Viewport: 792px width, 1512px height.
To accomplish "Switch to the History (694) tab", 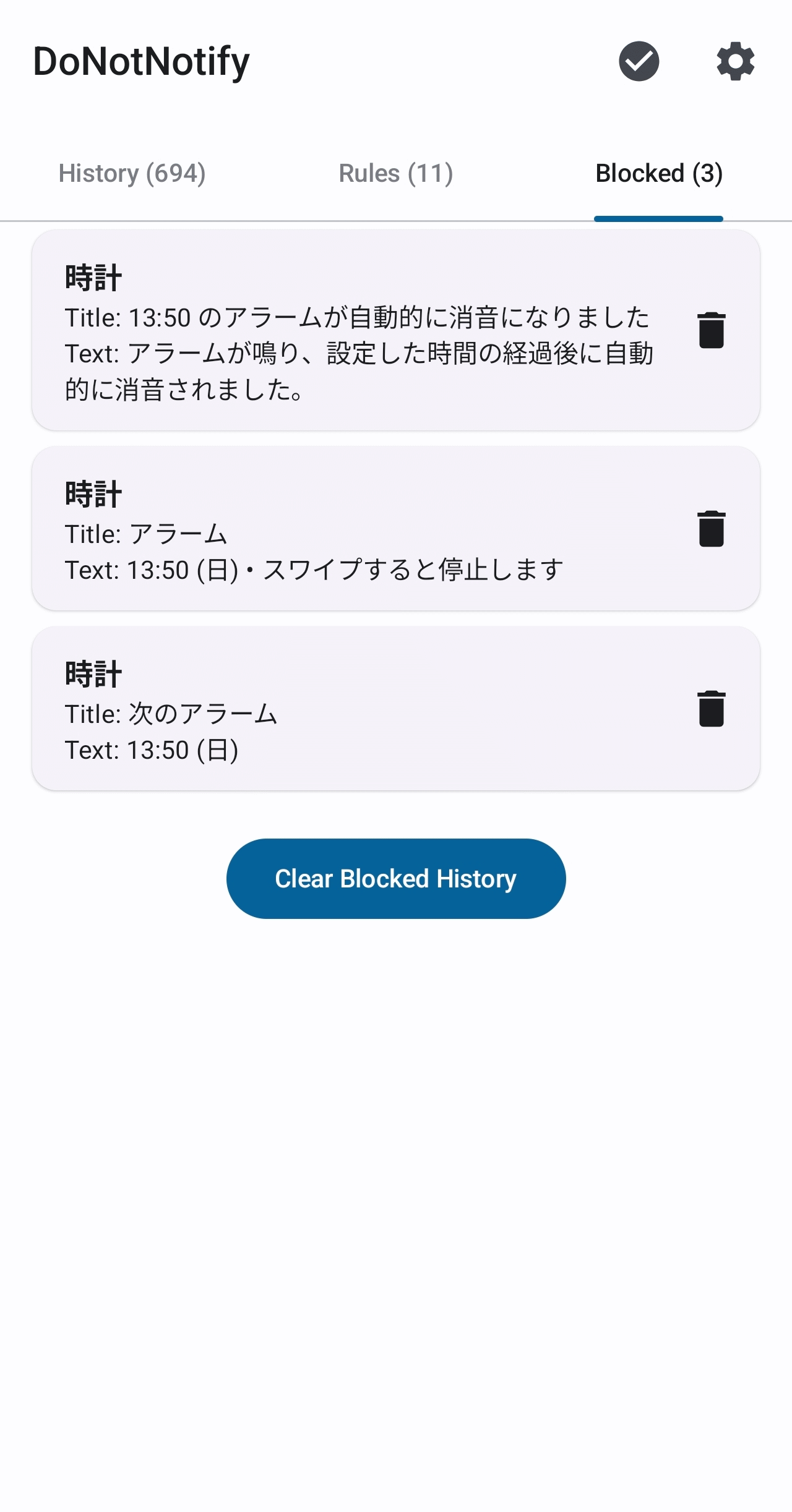I will click(x=132, y=174).
